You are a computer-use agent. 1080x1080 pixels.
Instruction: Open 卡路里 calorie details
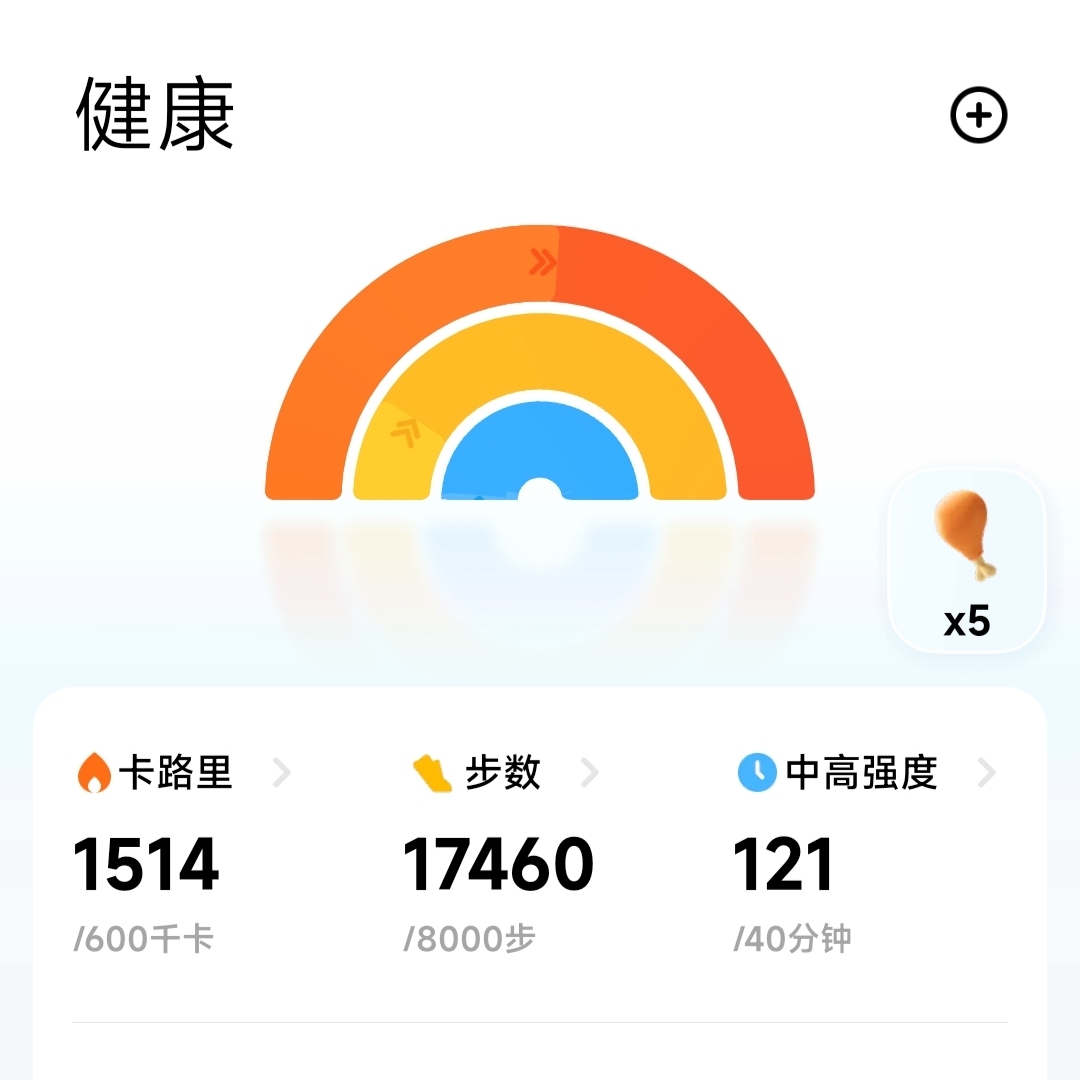[x=182, y=773]
